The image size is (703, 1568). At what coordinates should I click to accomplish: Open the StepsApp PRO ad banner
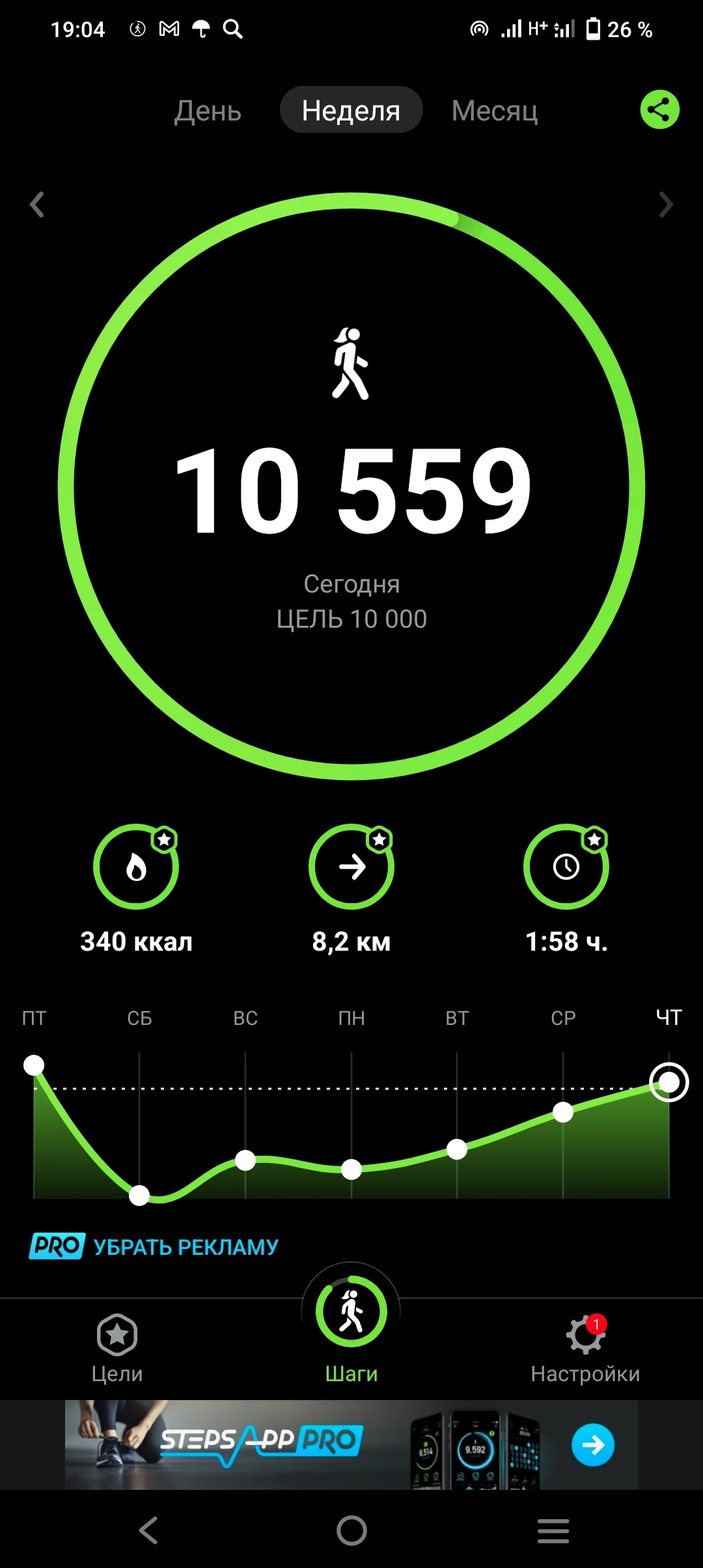point(351,1444)
